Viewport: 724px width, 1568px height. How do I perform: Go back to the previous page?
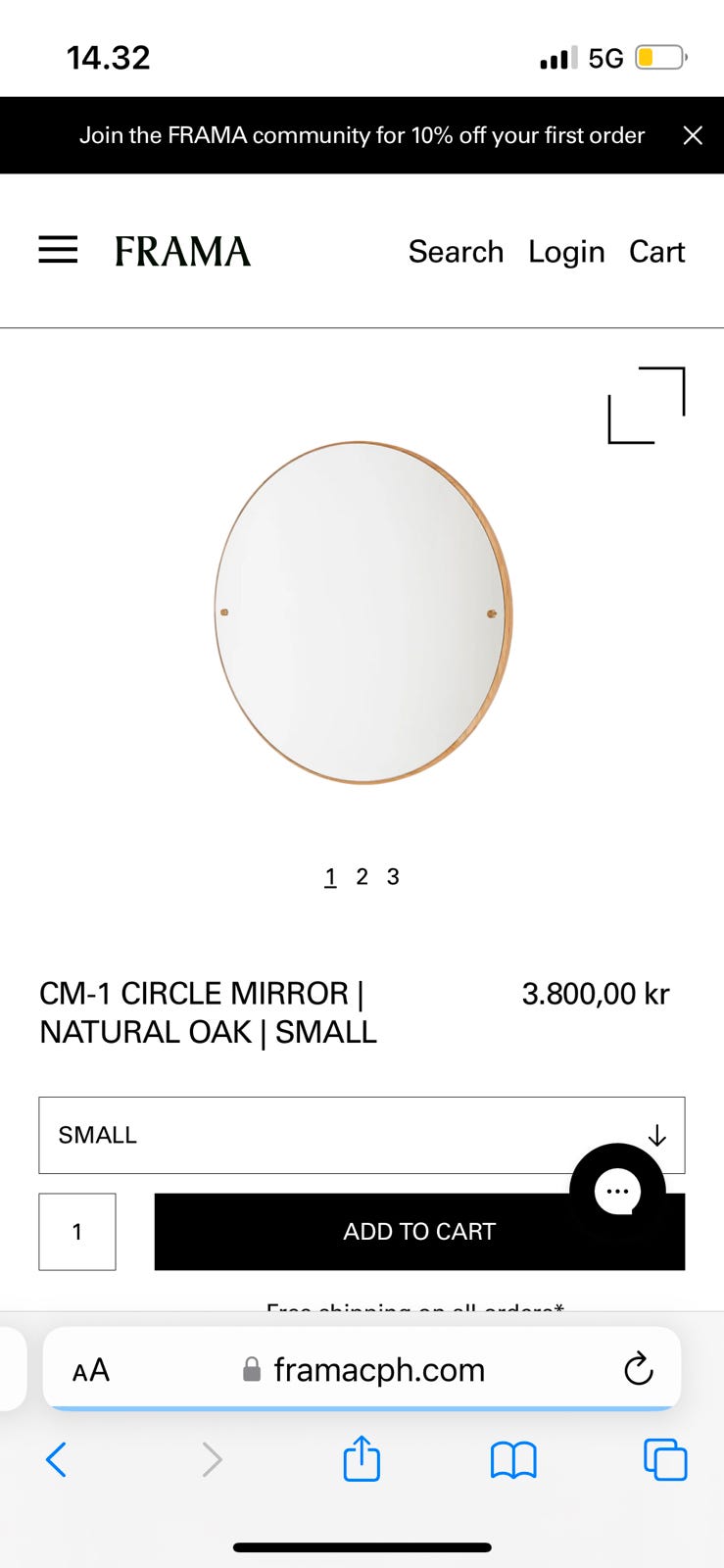tap(57, 1459)
